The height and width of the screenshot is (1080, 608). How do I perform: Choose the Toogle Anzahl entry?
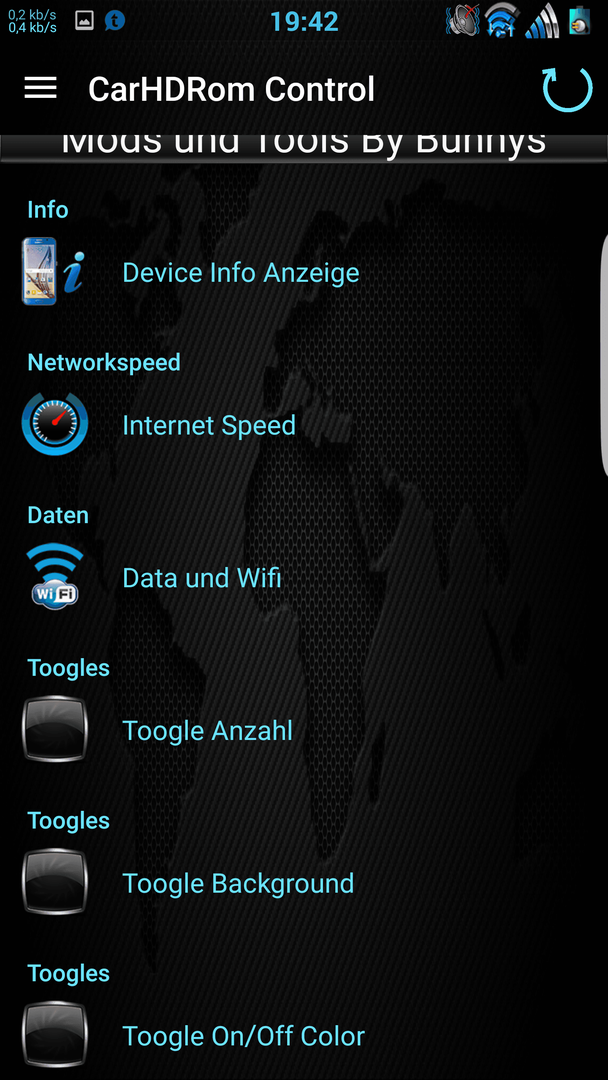(207, 731)
